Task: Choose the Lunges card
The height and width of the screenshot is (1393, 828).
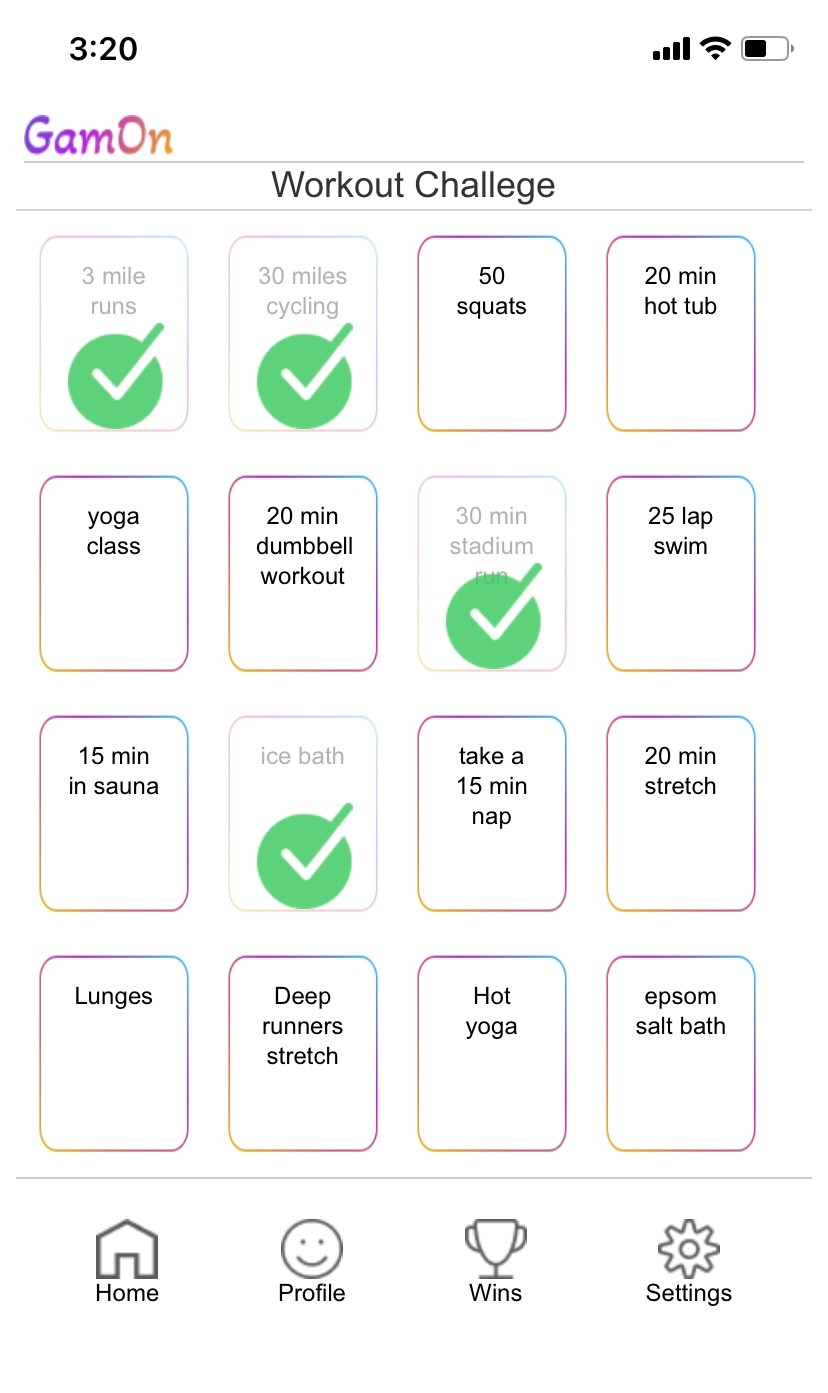Action: (114, 1053)
